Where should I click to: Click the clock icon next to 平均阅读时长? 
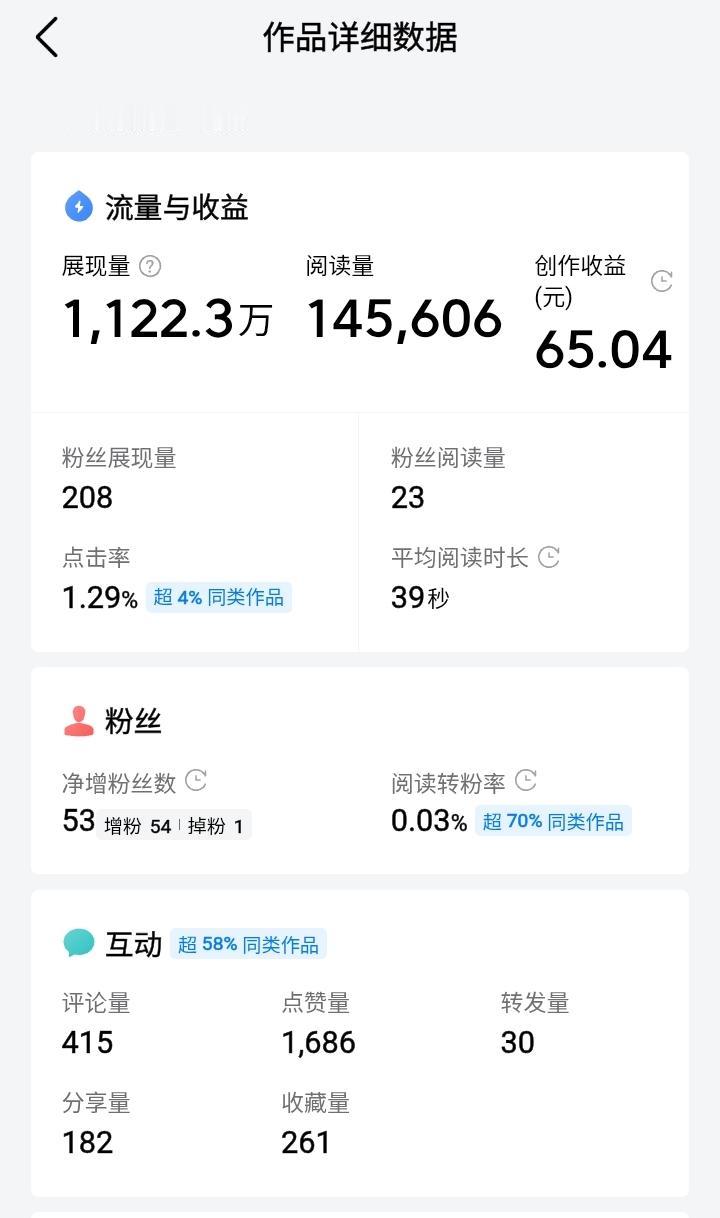point(548,558)
